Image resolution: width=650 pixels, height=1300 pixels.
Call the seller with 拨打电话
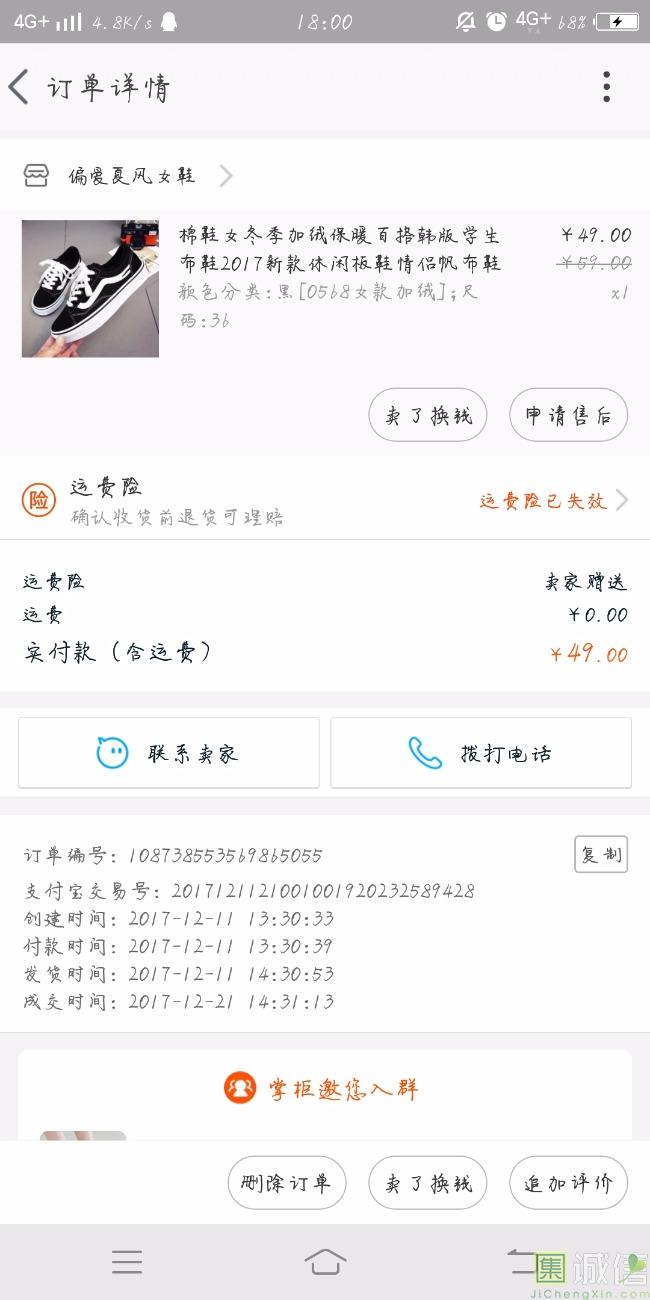pyautogui.click(x=481, y=753)
